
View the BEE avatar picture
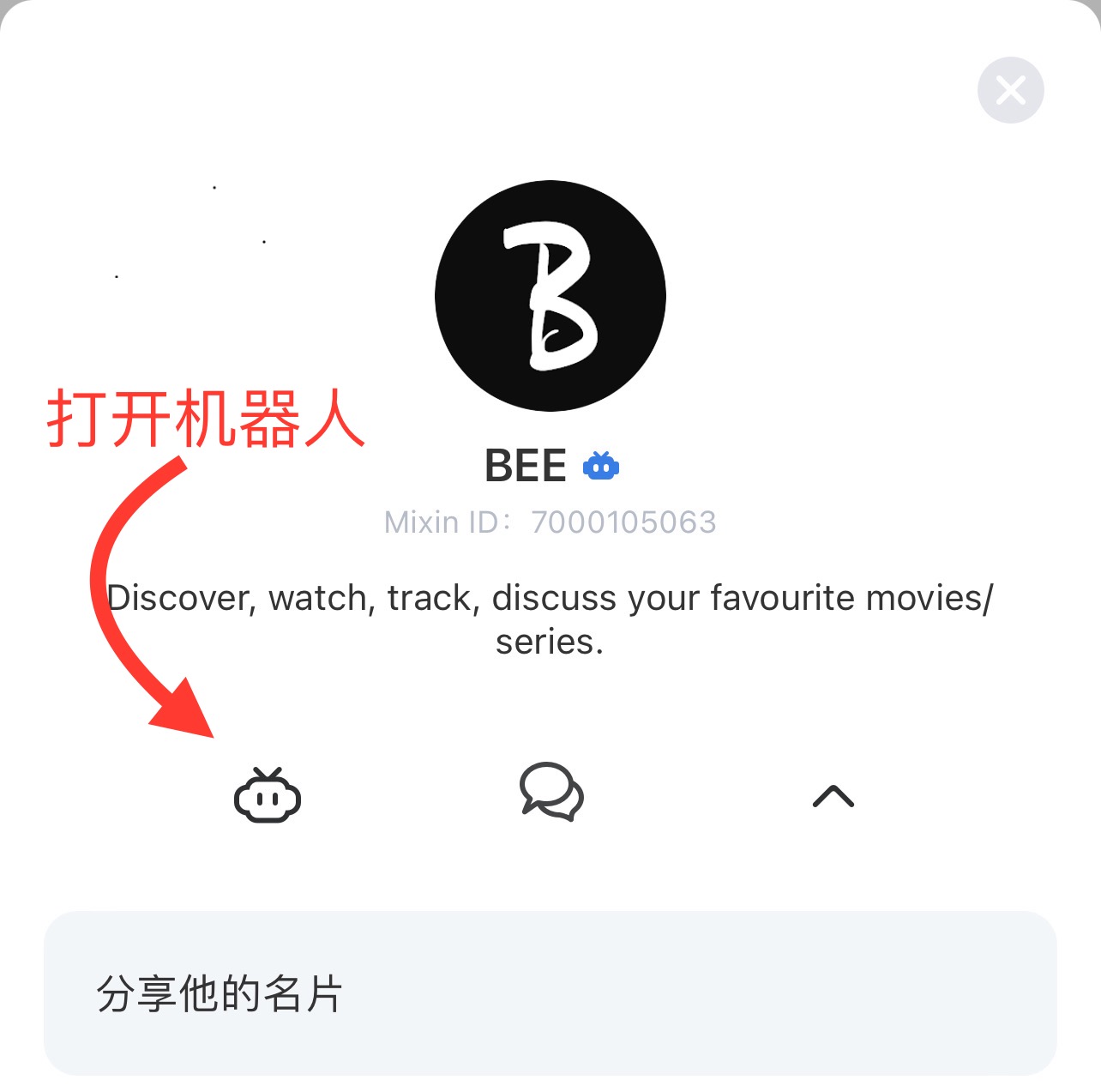click(550, 296)
